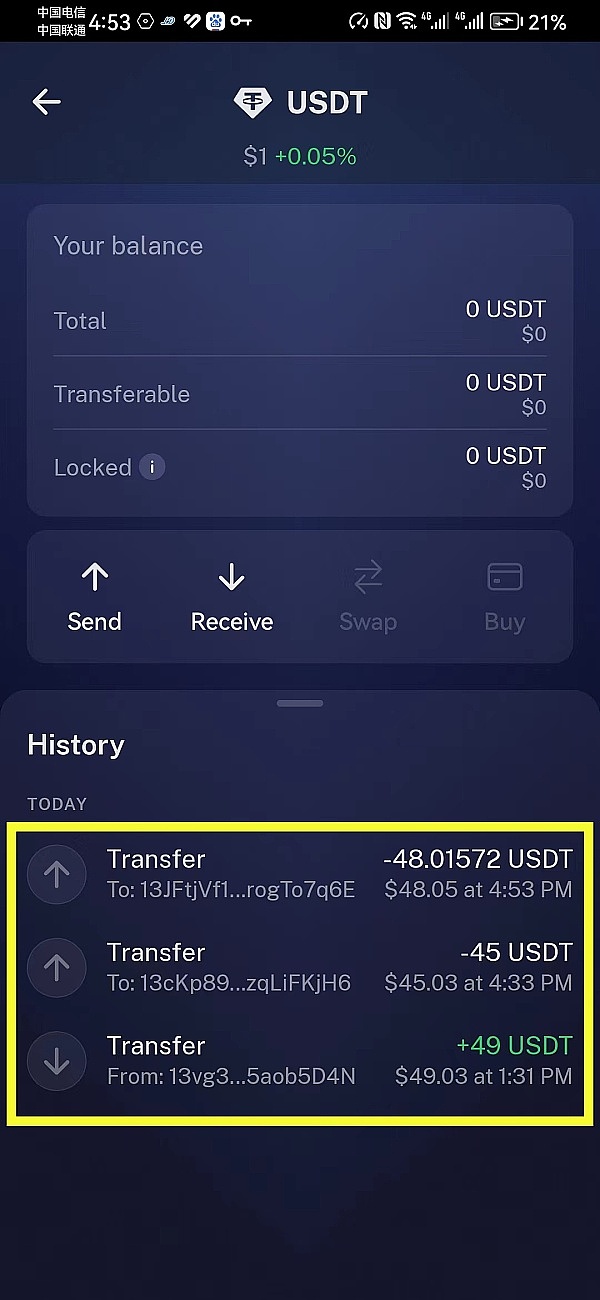The height and width of the screenshot is (1300, 600).
Task: Open the +49 USDT received transfer
Action: 300,1060
